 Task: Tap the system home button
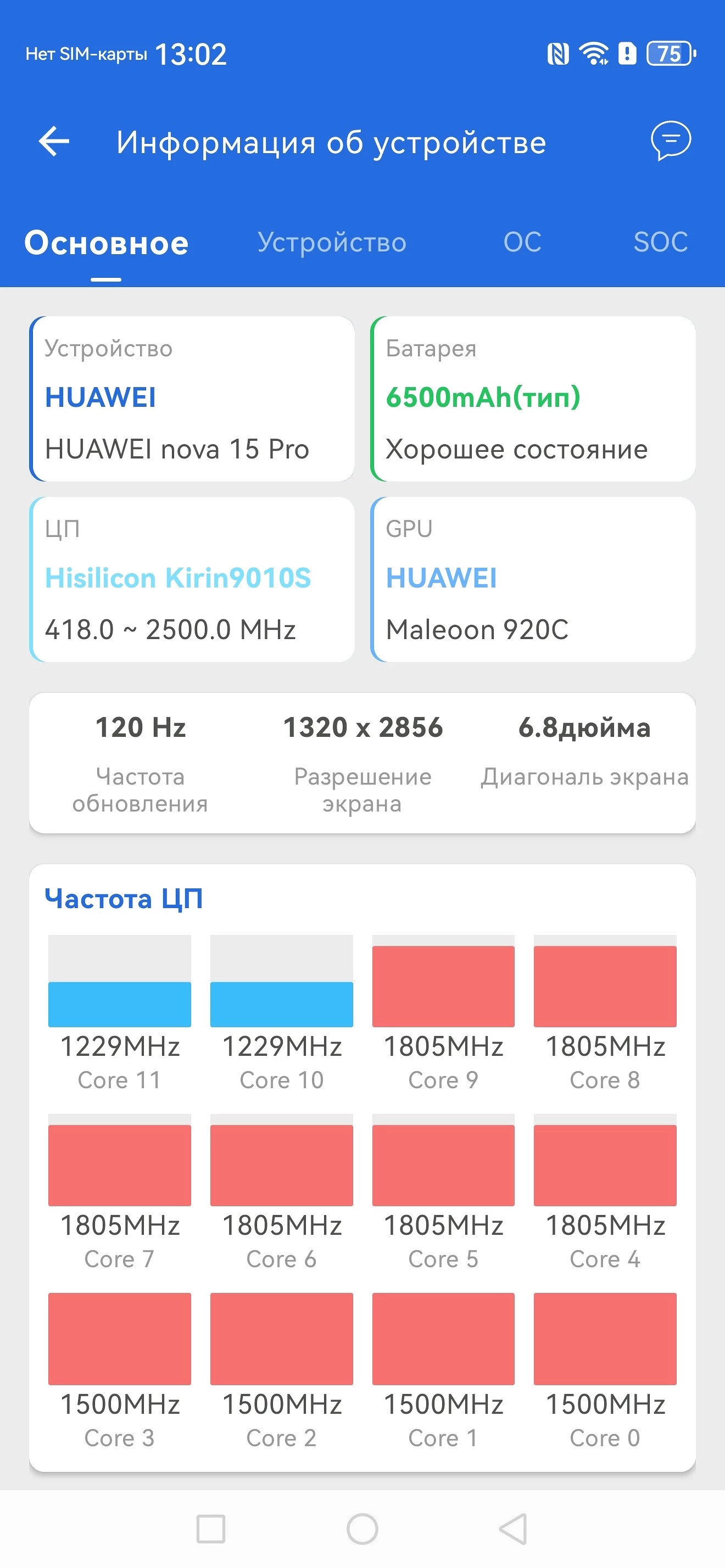tap(362, 1528)
